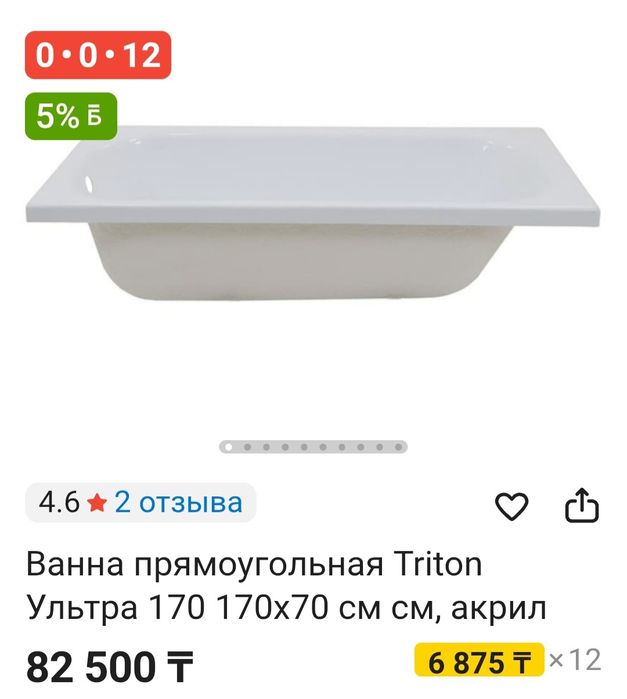The width and height of the screenshot is (627, 699).
Task: Tap the photo gallery page indicator
Action: tap(313, 446)
